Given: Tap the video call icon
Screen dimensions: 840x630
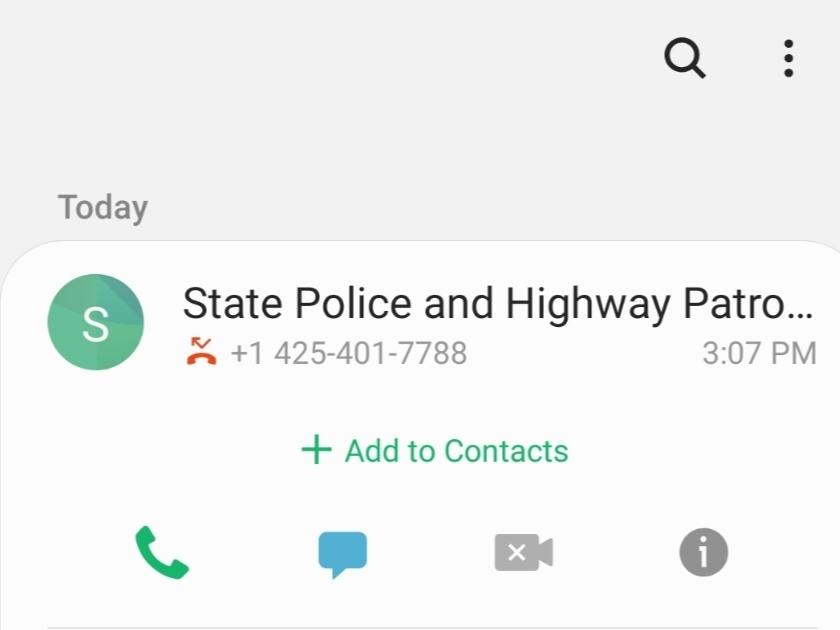Looking at the screenshot, I should pyautogui.click(x=523, y=553).
